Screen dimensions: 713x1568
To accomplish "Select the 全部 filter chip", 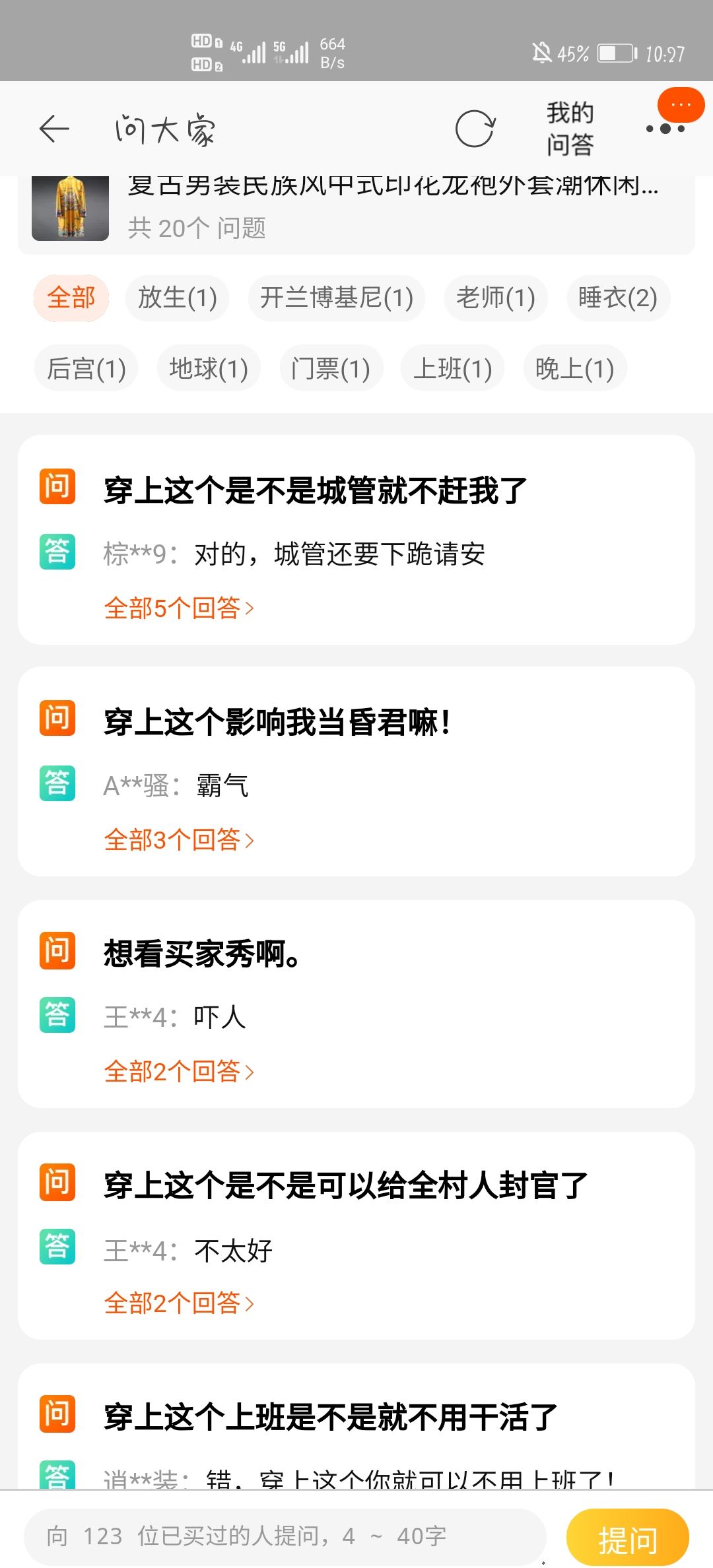I will coord(71,298).
